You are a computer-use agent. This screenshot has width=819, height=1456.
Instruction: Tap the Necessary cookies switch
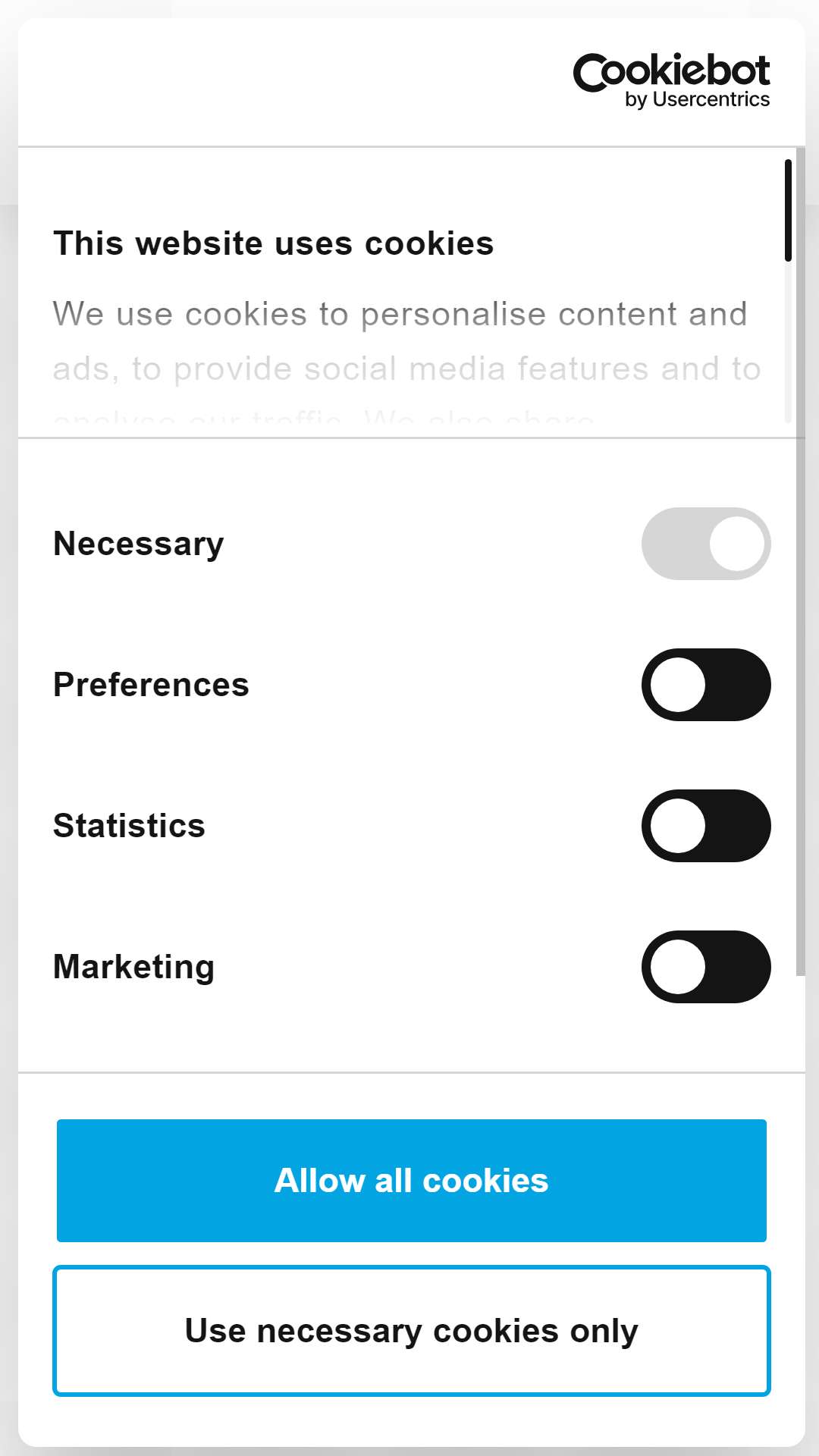pyautogui.click(x=706, y=544)
